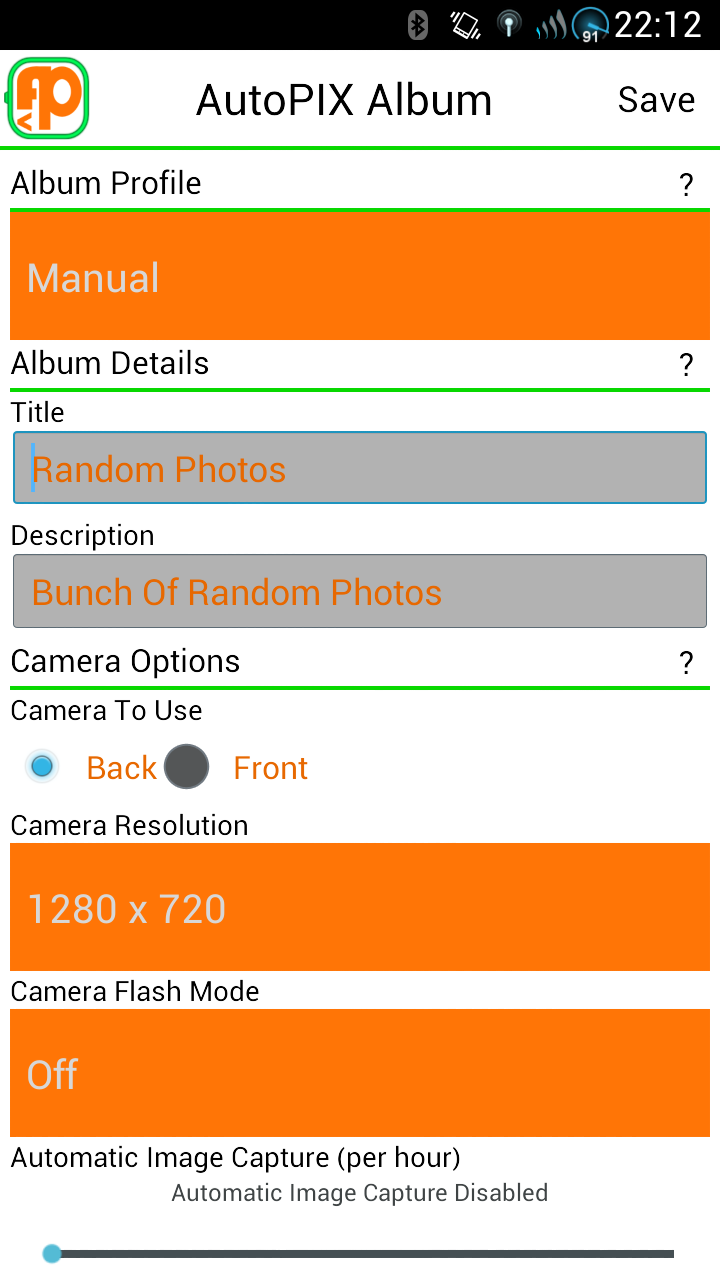Open the Album Profile Manual selector
The height and width of the screenshot is (1280, 720).
[x=360, y=273]
